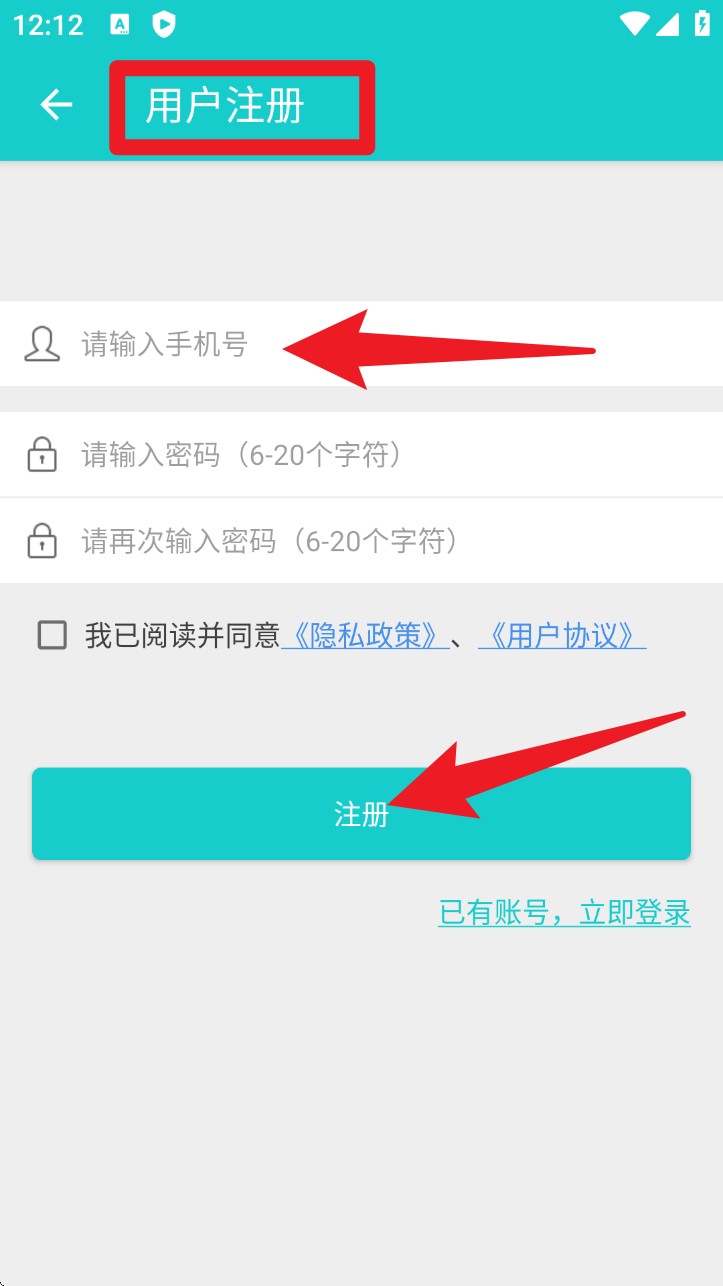Check the agree to terms checkbox
Screen dimensions: 723x1286
click(x=52, y=635)
